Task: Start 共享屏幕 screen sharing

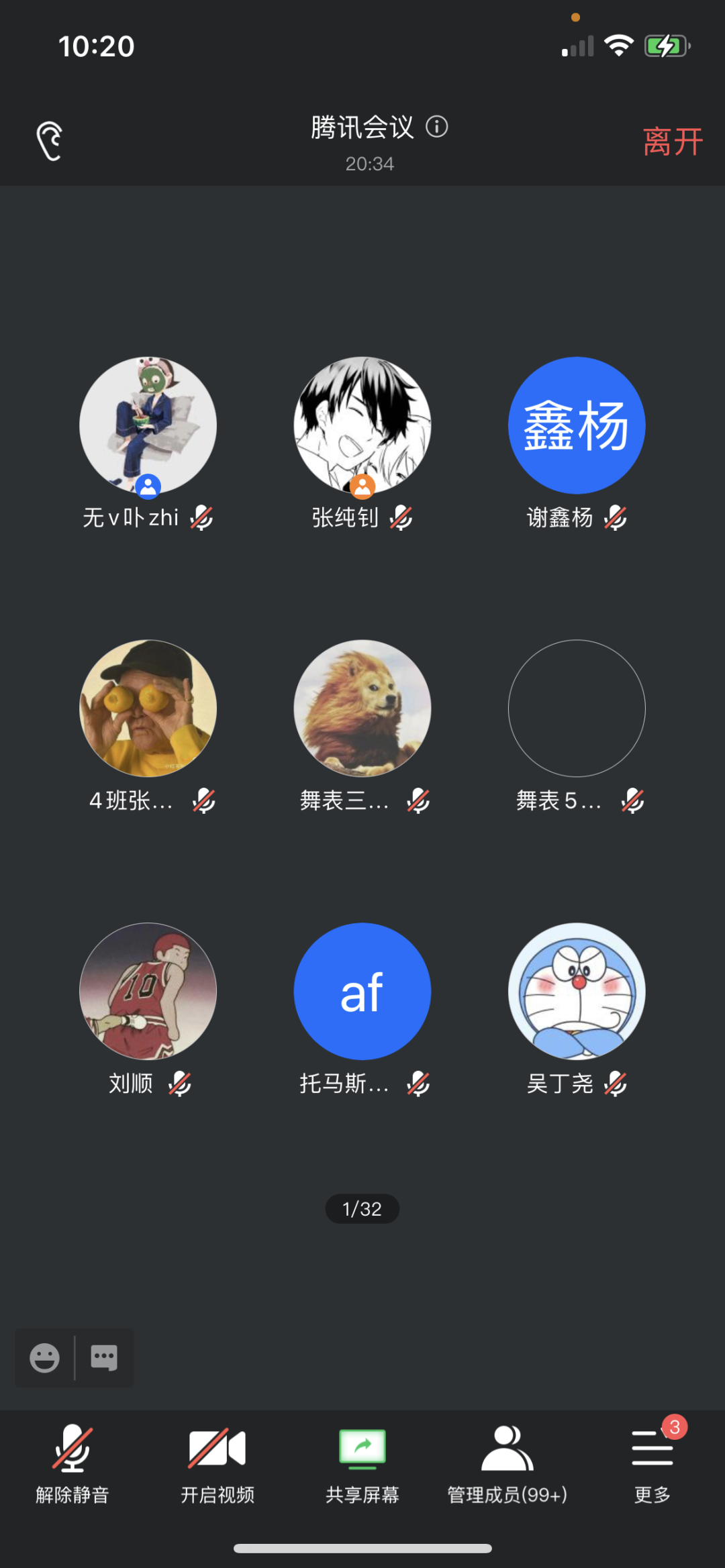Action: [362, 1464]
